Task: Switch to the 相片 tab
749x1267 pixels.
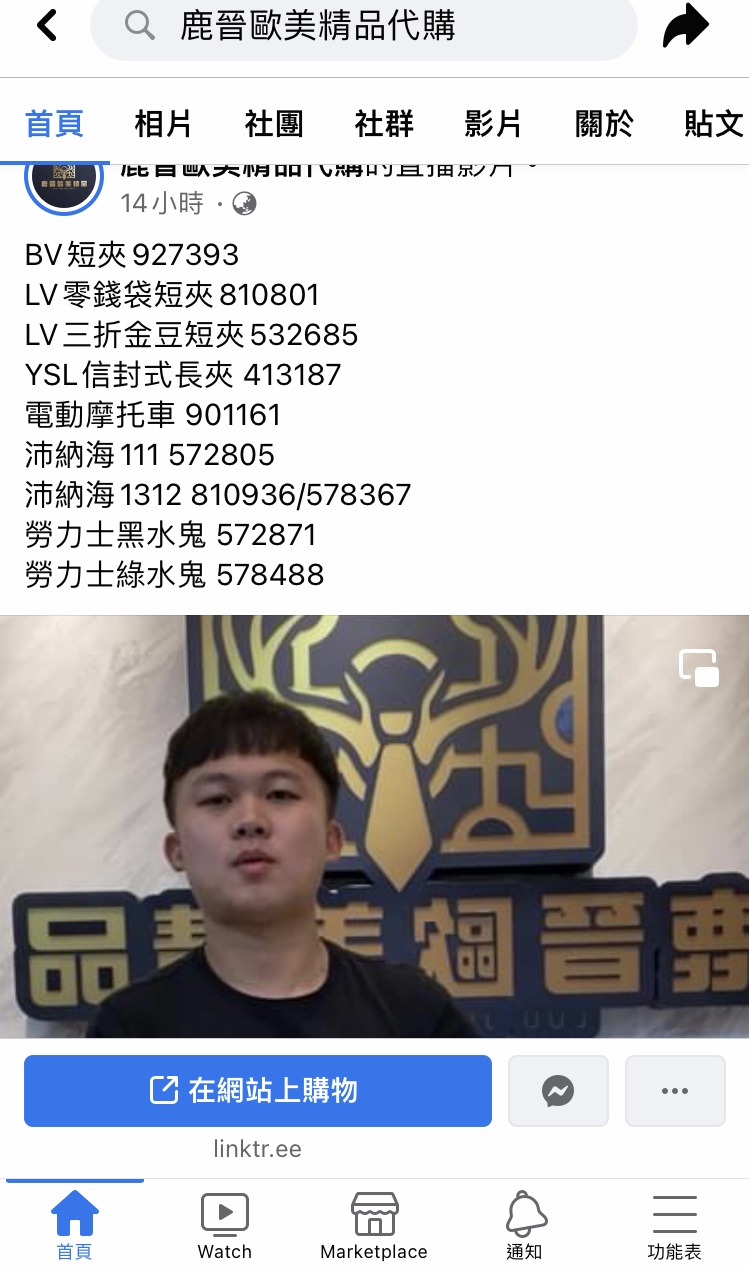Action: click(163, 124)
